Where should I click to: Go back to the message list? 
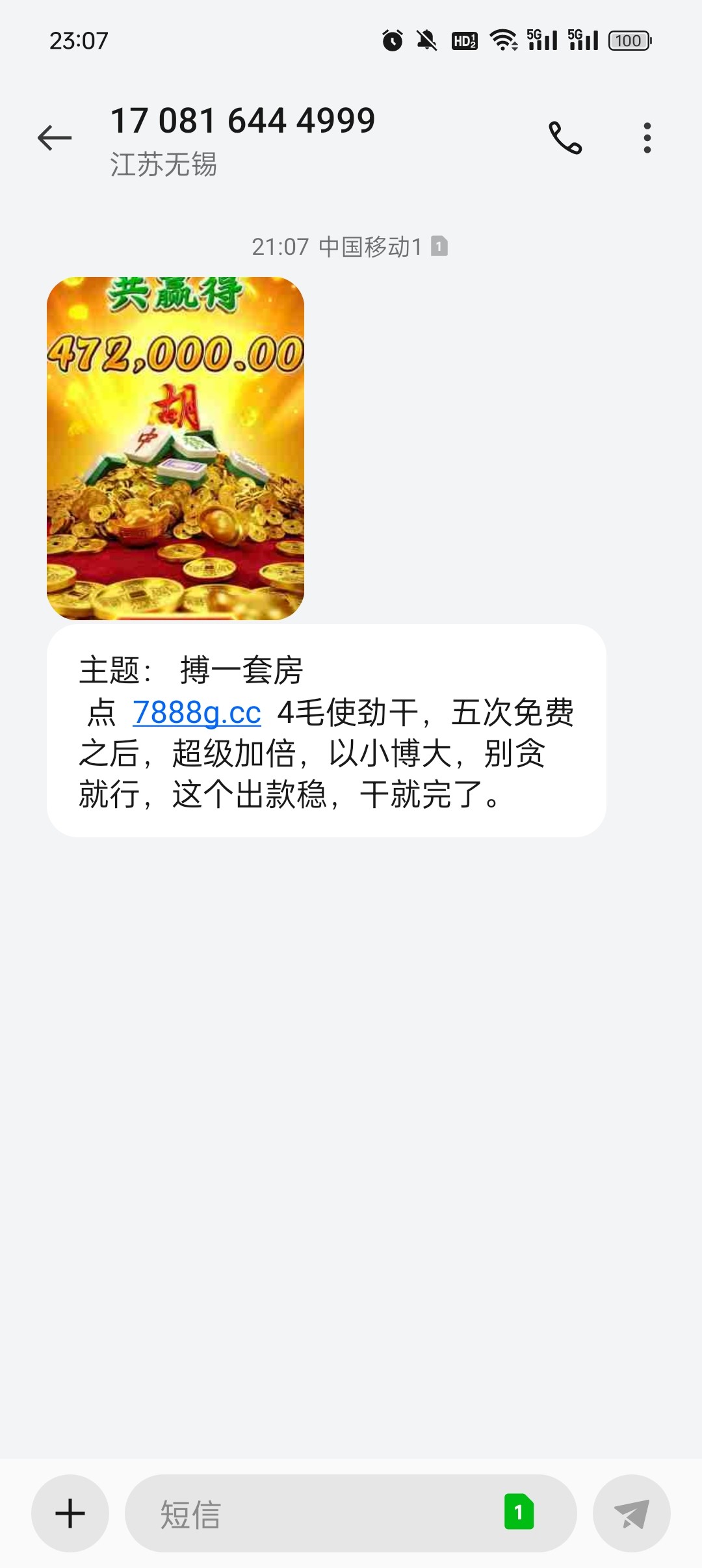coord(55,138)
